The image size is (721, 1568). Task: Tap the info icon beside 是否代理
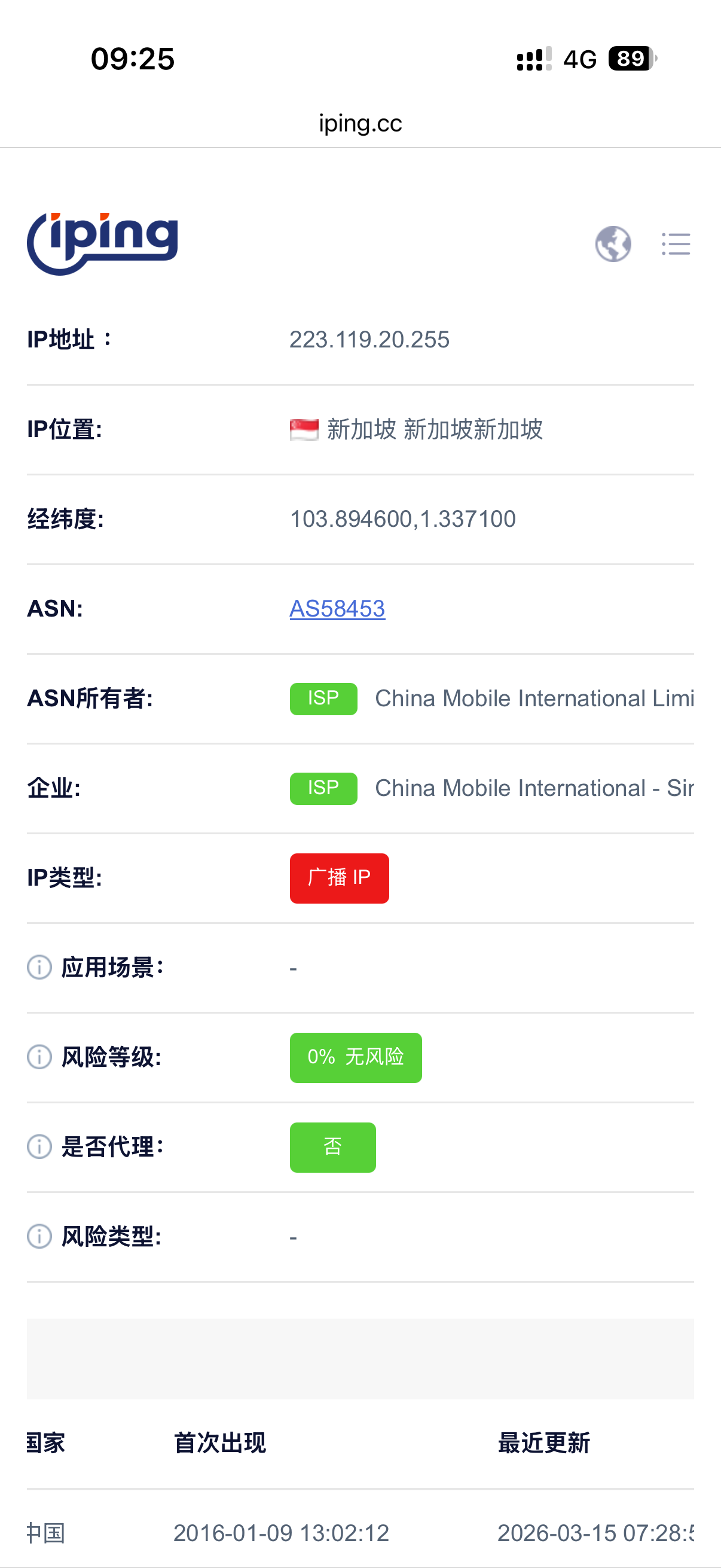pyautogui.click(x=39, y=1147)
